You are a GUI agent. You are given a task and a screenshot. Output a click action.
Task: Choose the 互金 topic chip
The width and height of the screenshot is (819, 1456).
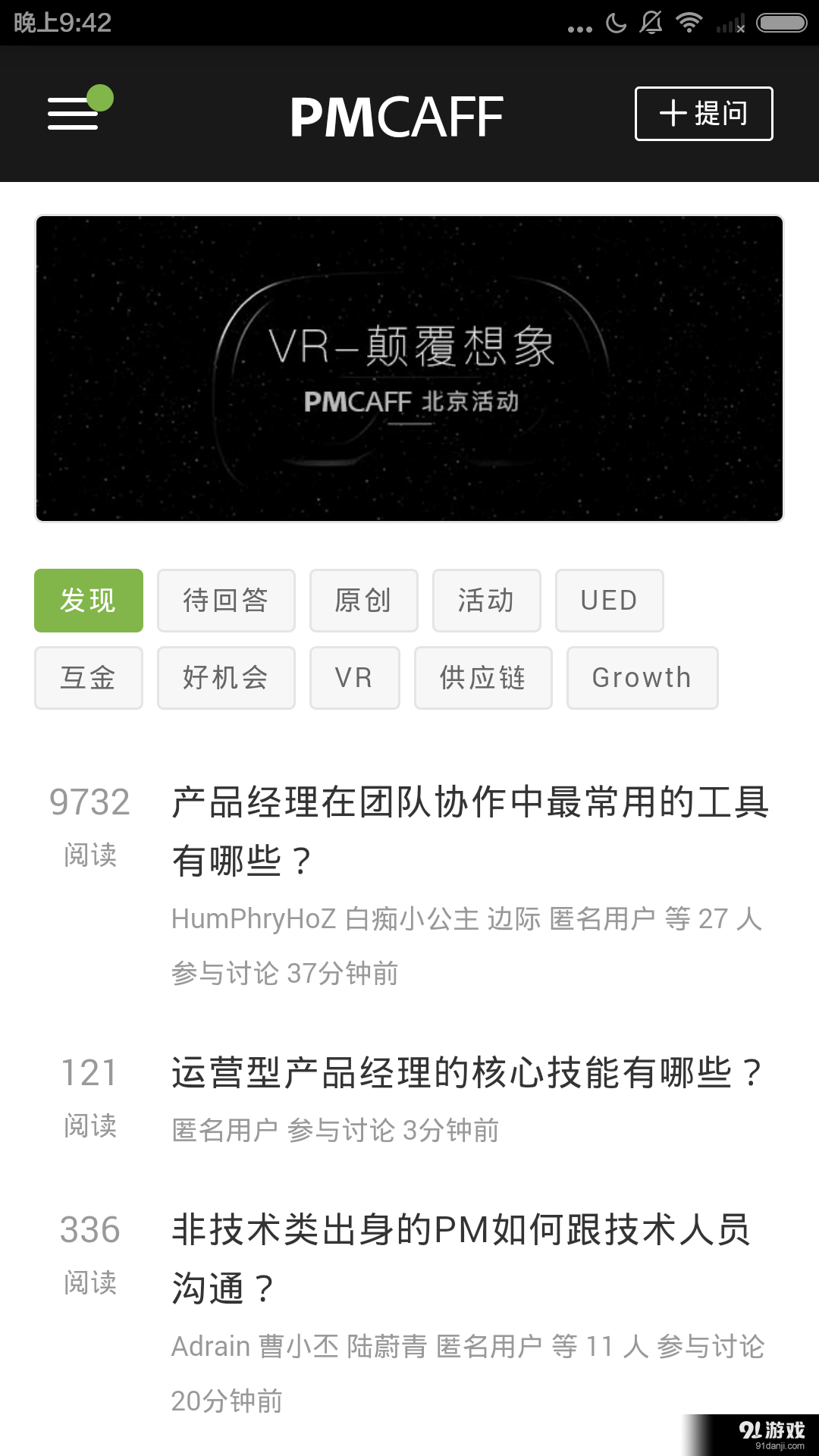point(89,678)
